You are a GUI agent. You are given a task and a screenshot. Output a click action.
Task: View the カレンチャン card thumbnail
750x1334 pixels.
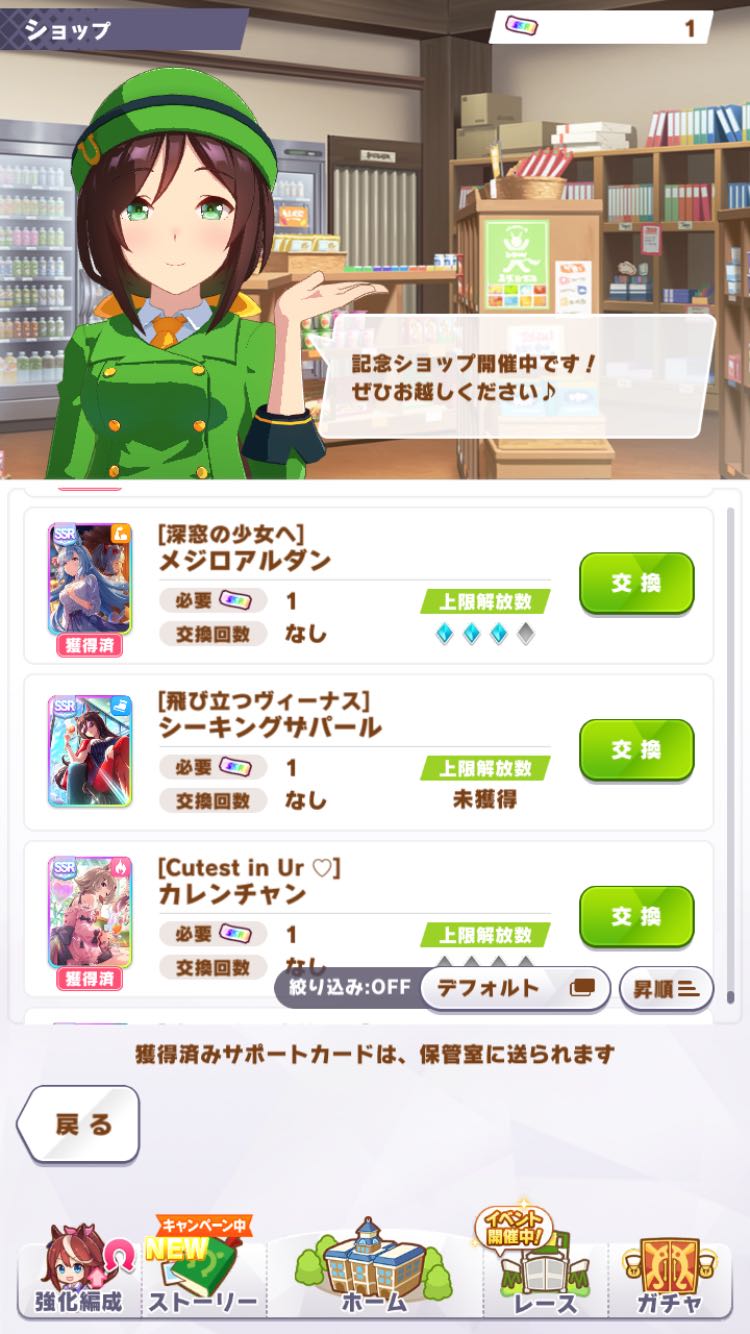click(90, 912)
